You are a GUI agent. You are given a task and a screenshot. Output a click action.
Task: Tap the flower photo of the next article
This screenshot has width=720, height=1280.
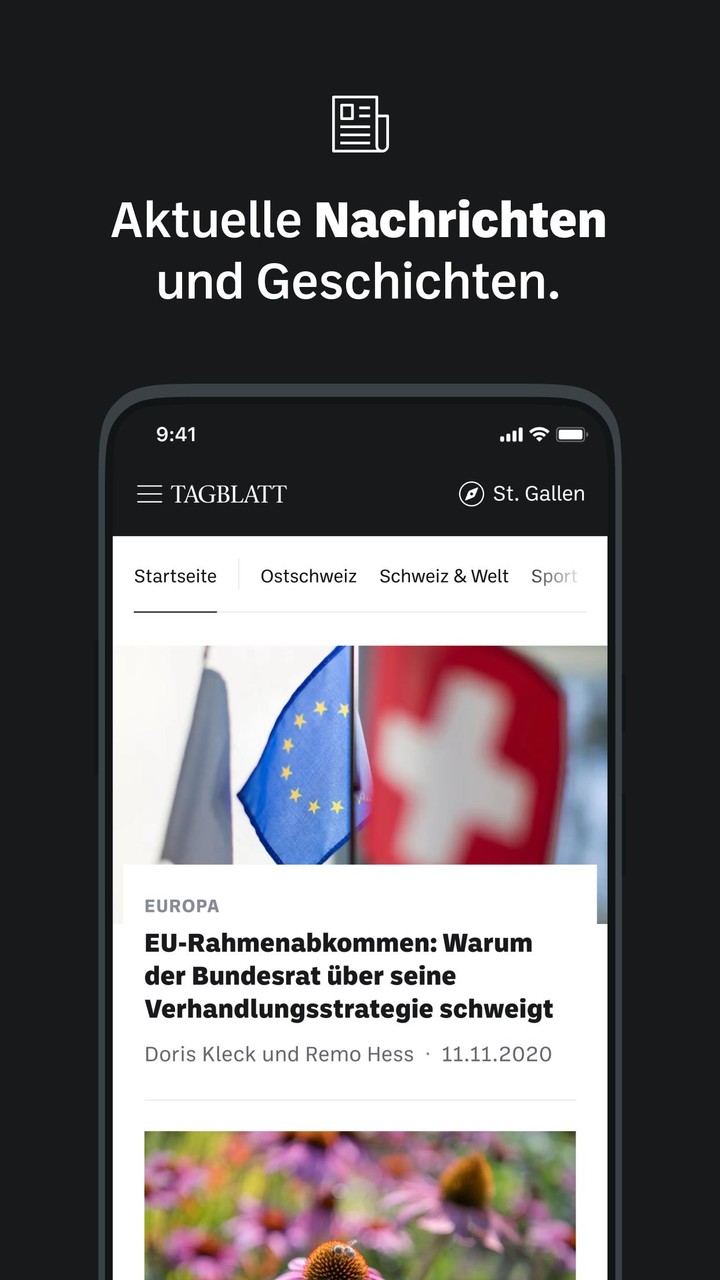pyautogui.click(x=360, y=1205)
